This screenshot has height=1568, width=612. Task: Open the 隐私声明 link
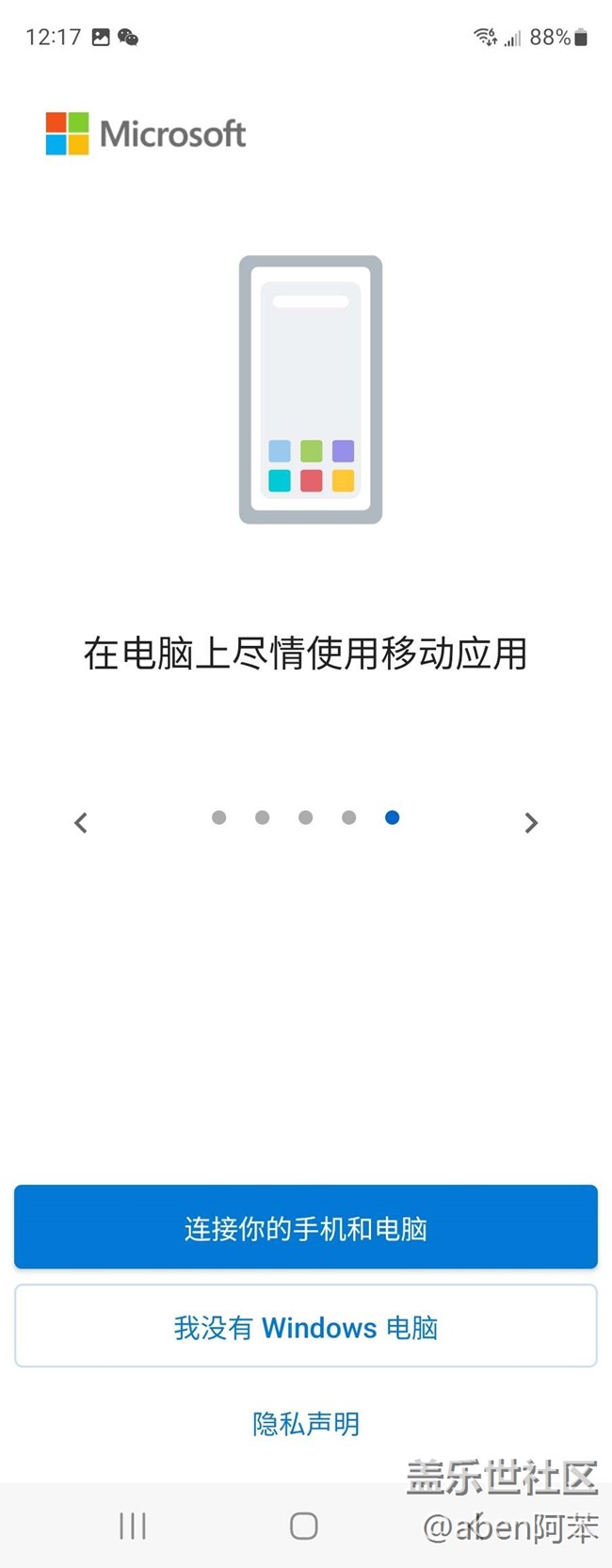point(306,1423)
